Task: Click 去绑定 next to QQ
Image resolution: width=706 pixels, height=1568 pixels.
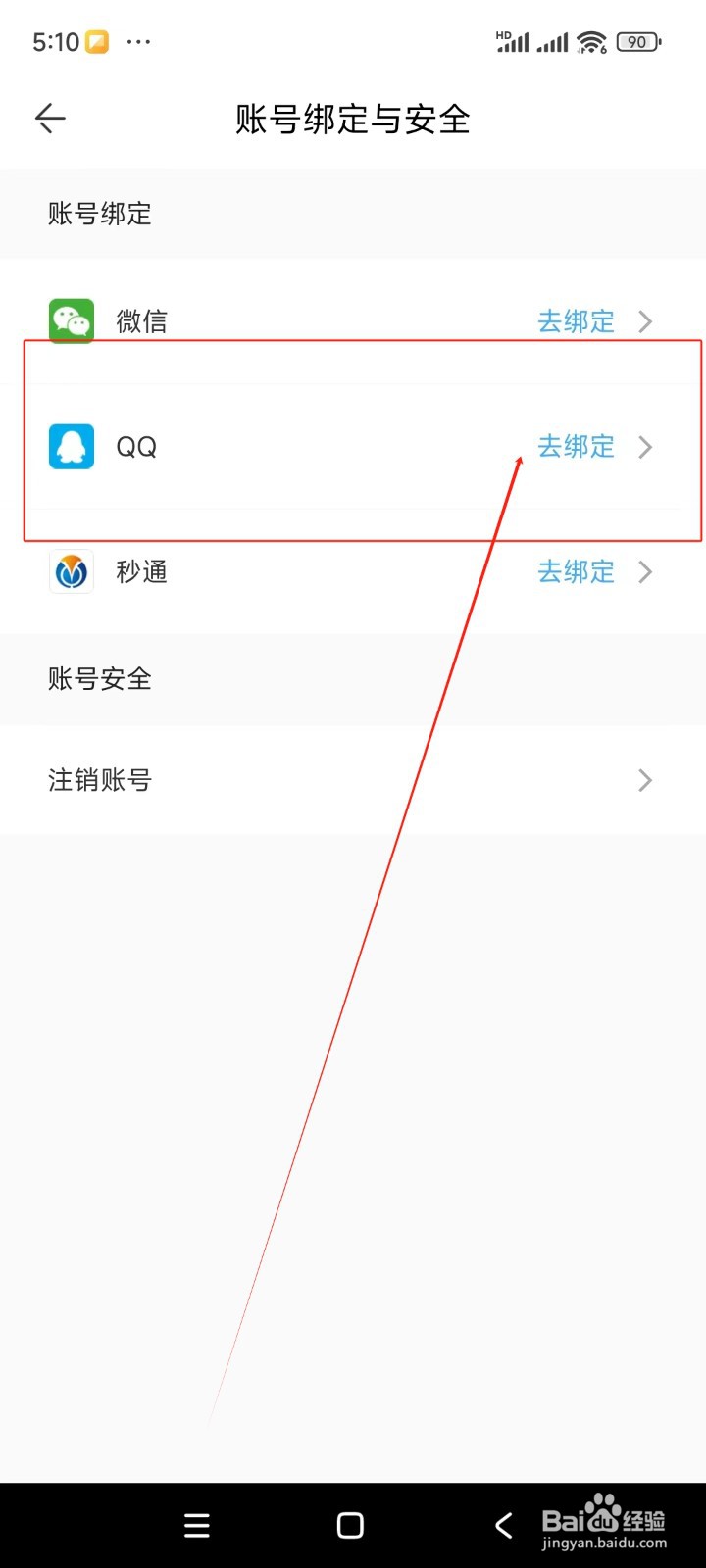Action: click(576, 447)
